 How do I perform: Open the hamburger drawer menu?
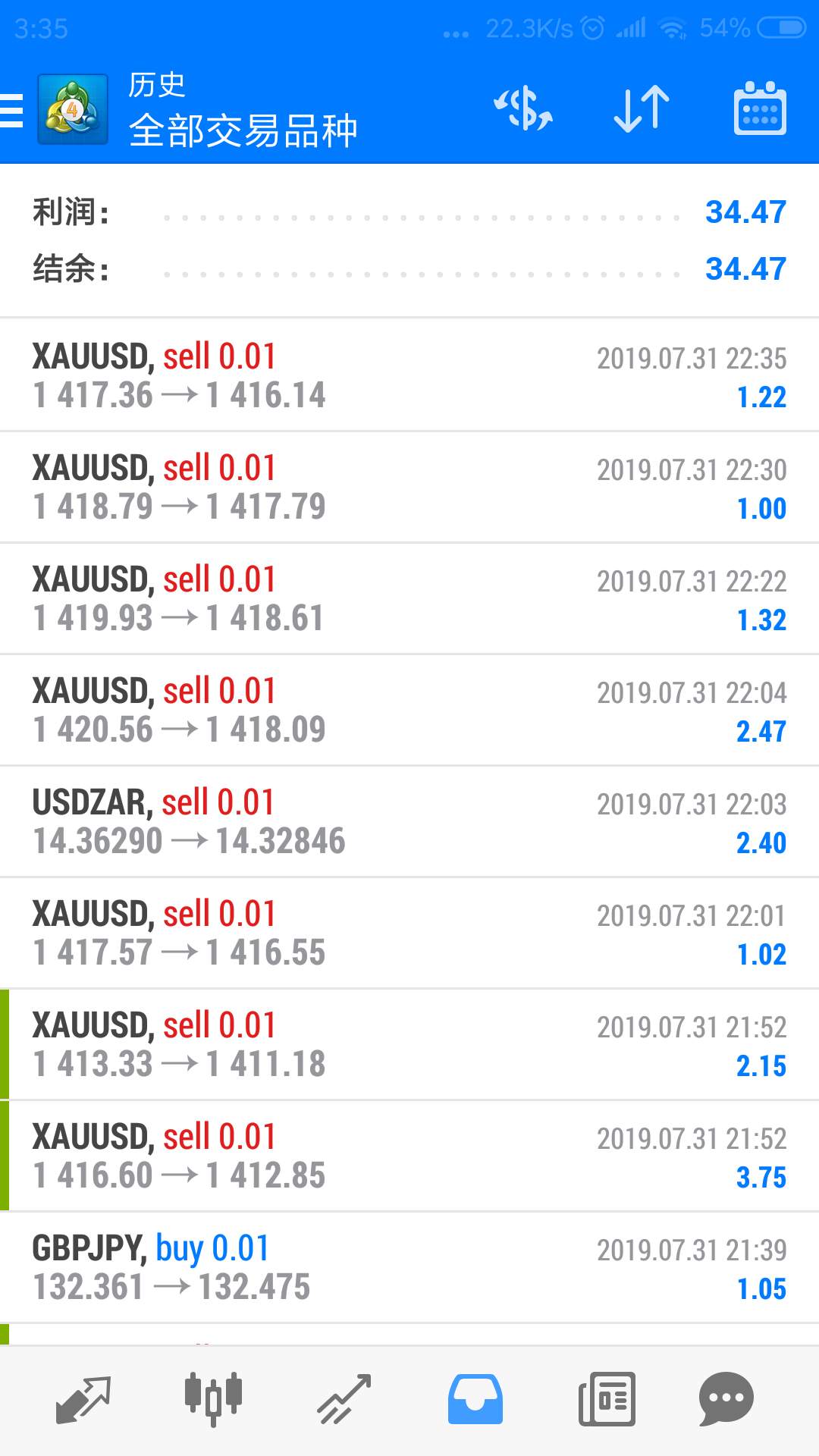pos(12,110)
